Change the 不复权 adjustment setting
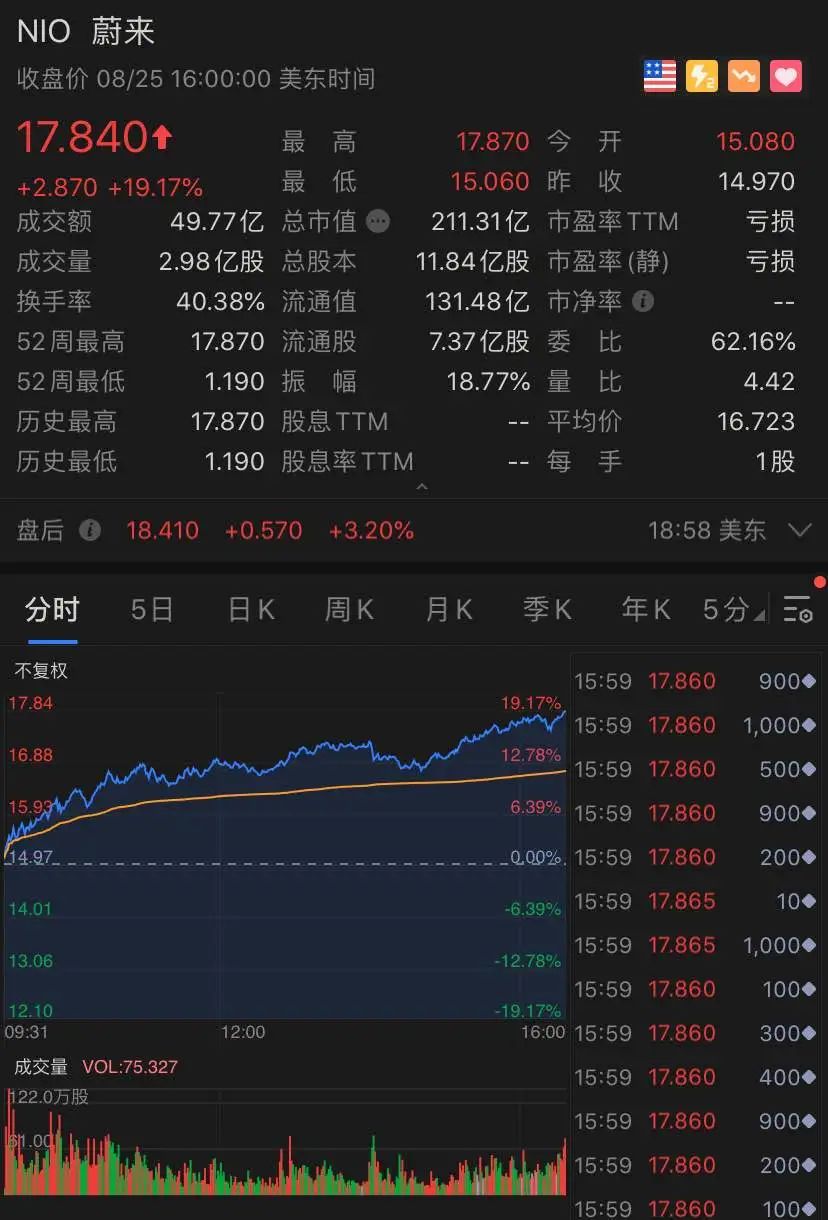Screen dimensions: 828x1220 pos(41,671)
